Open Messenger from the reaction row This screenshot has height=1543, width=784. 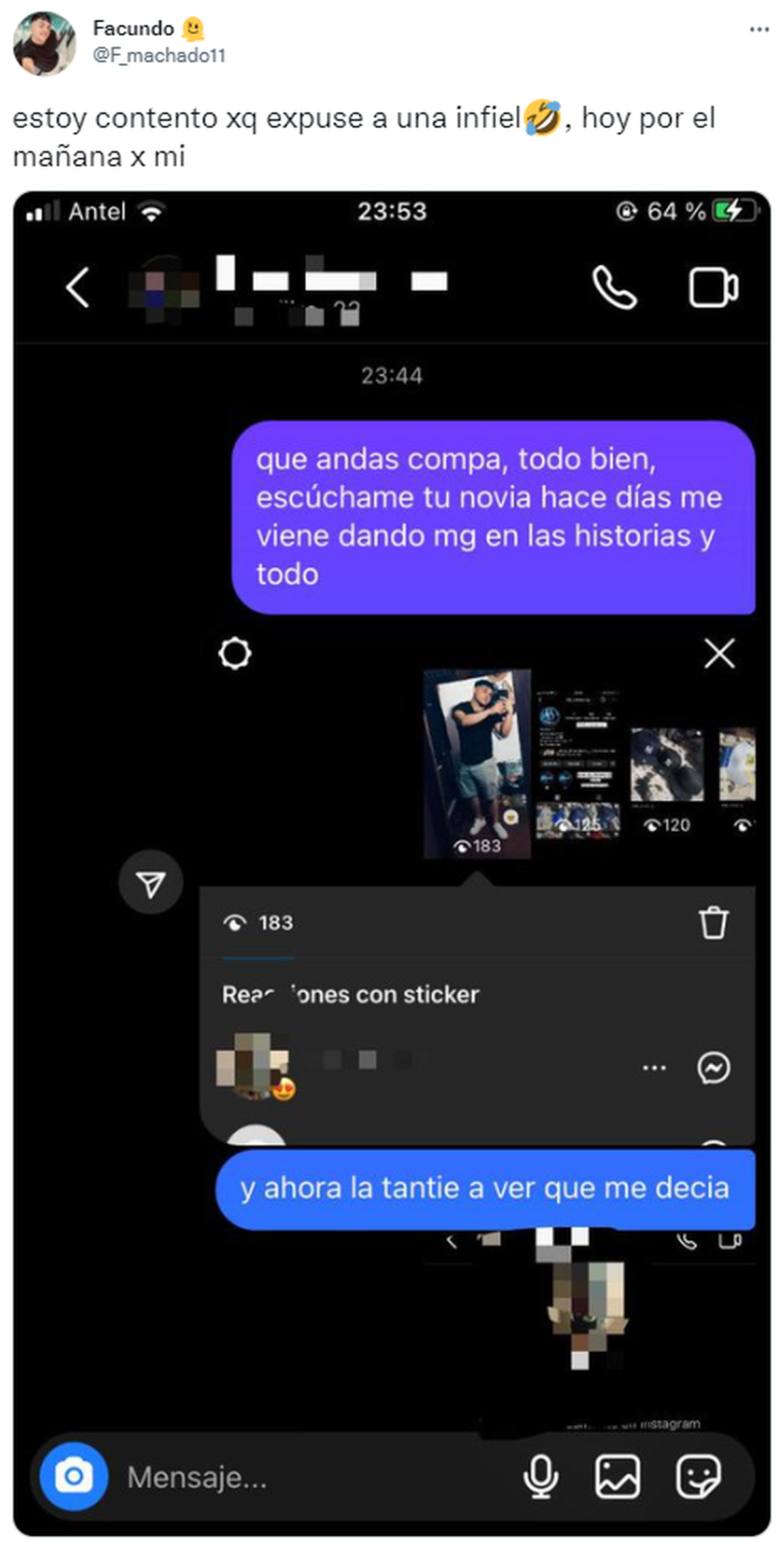[x=714, y=1067]
